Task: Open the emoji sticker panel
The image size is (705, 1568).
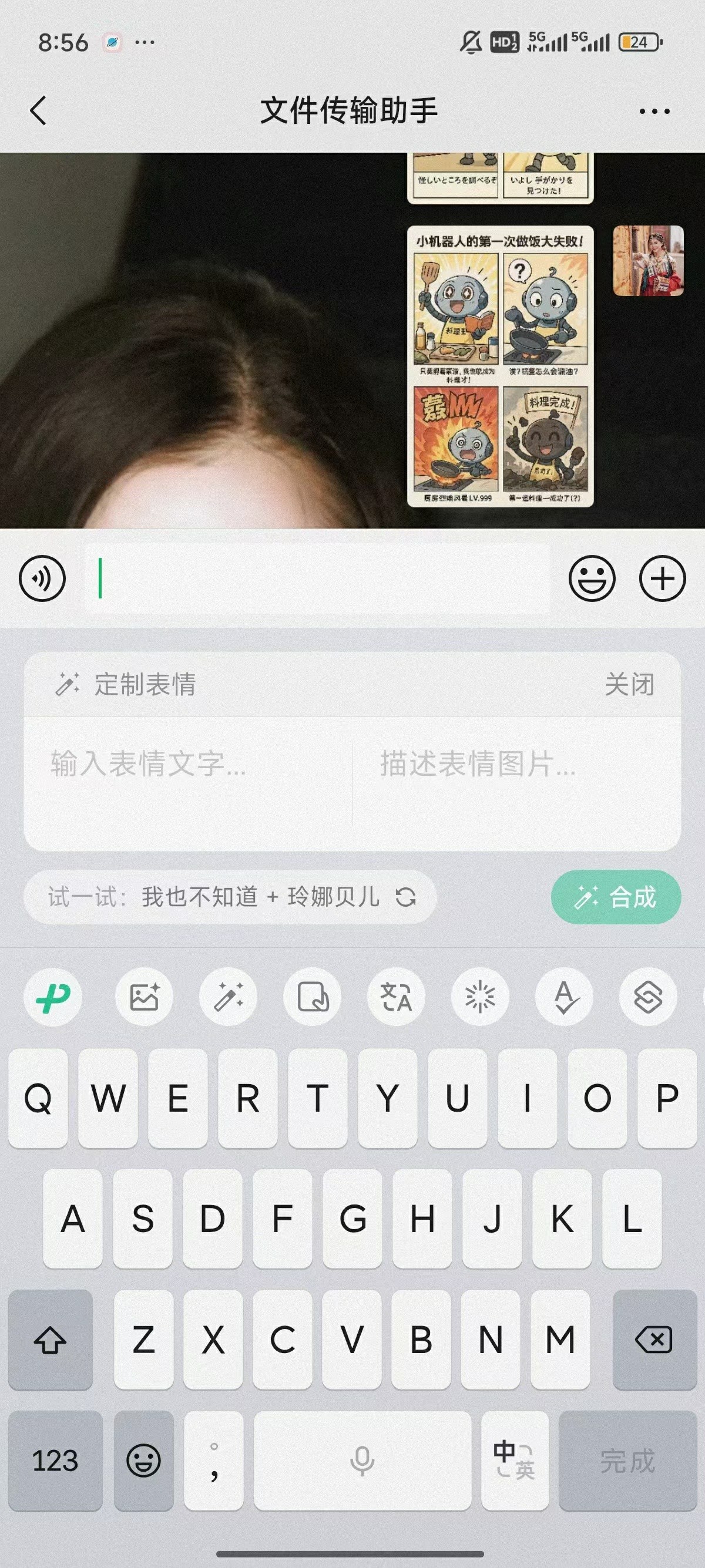Action: tap(592, 578)
